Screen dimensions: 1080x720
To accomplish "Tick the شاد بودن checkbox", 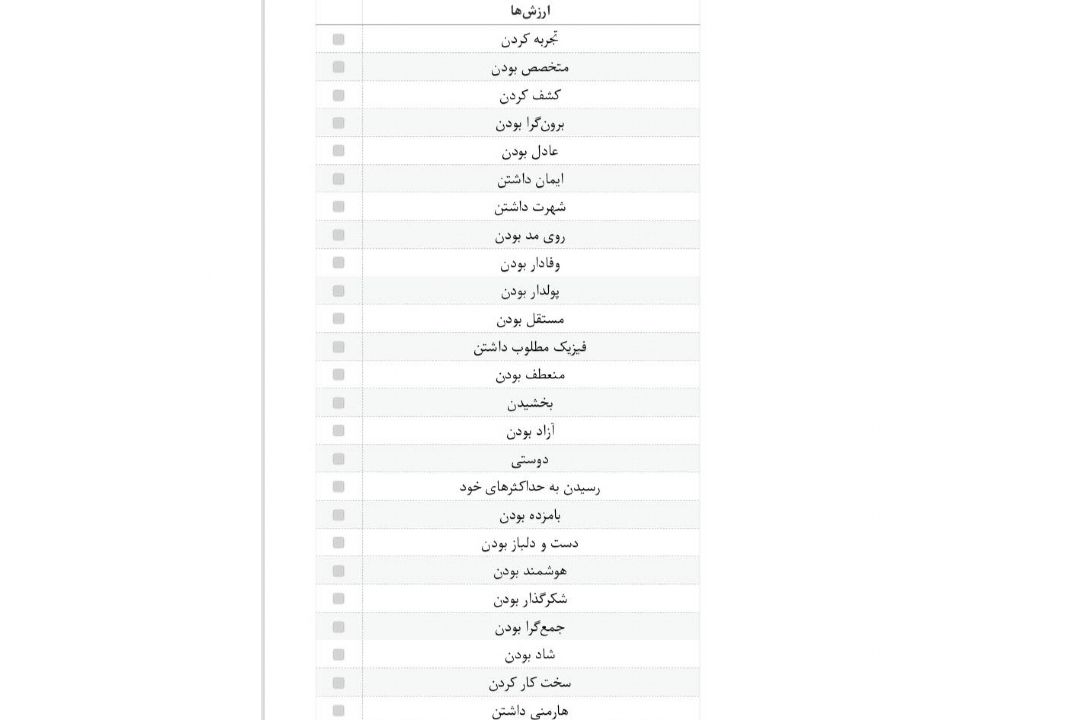I will pyautogui.click(x=339, y=655).
